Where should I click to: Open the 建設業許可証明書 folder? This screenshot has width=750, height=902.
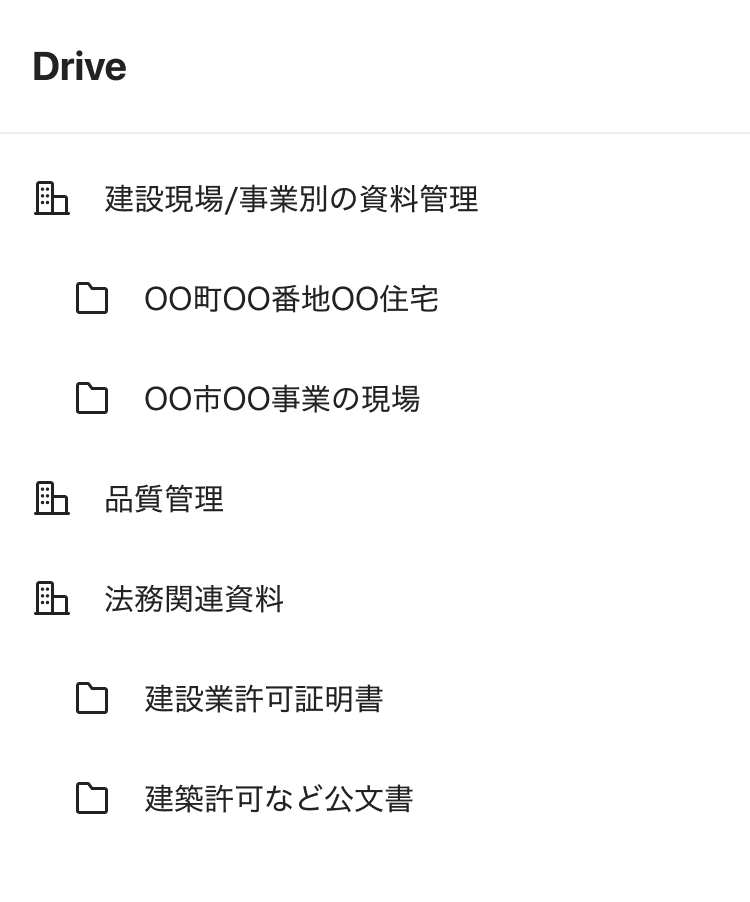264,699
